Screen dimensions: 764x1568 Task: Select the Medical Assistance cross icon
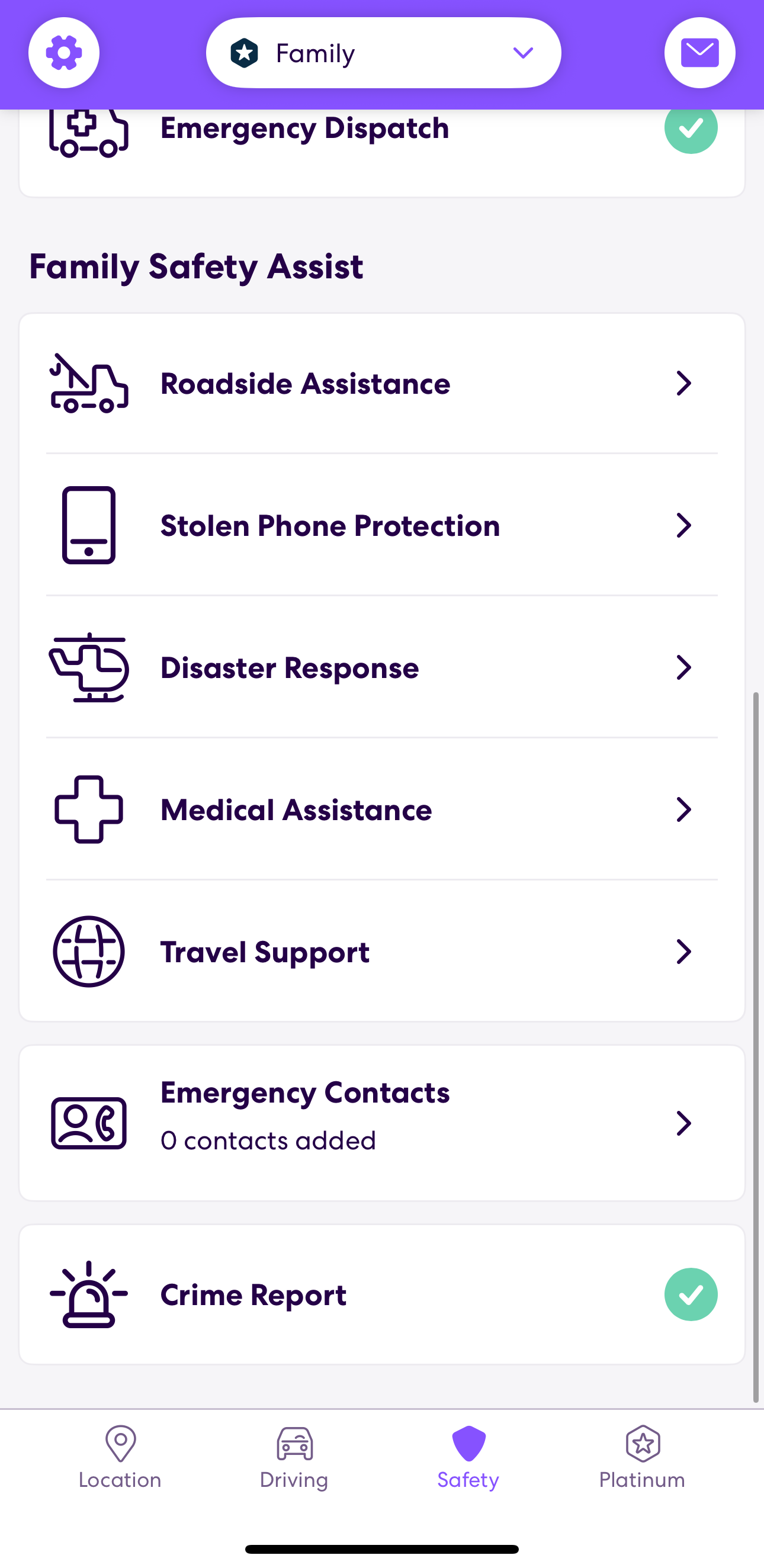[x=88, y=809]
